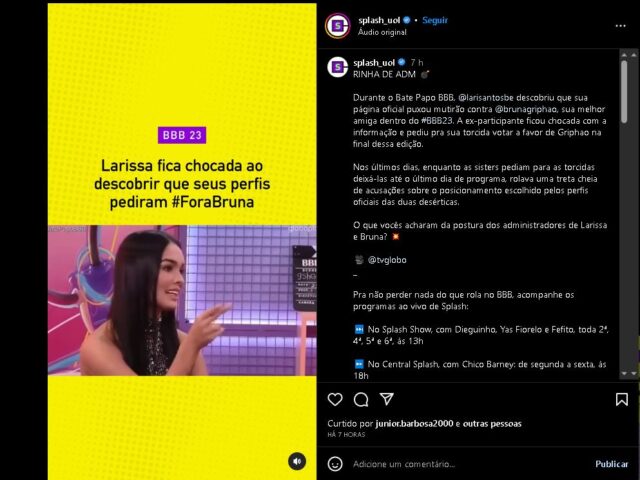
Task: Play or pause the Larissa video
Action: coord(182,300)
